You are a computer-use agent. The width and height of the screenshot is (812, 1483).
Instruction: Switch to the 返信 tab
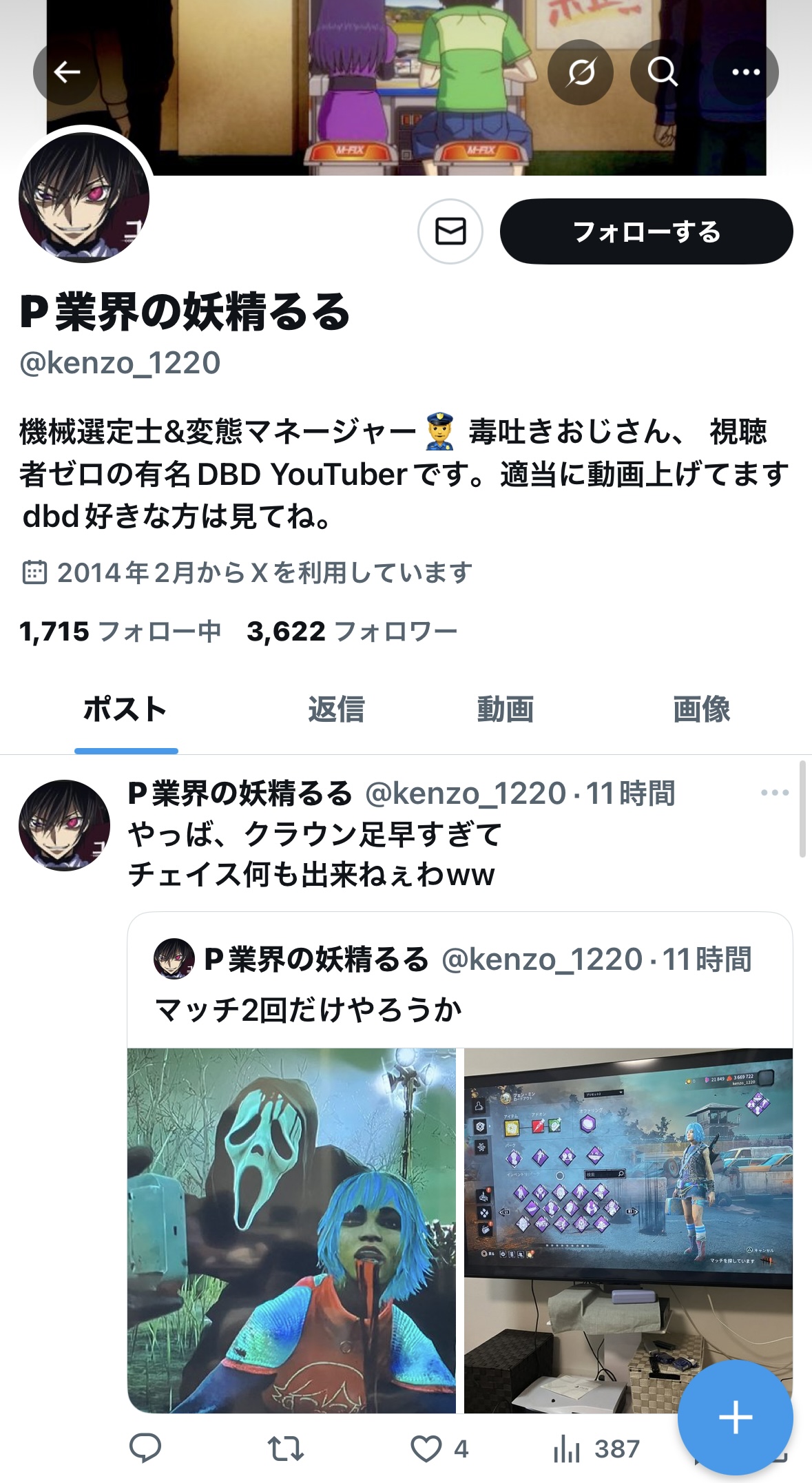pos(336,709)
